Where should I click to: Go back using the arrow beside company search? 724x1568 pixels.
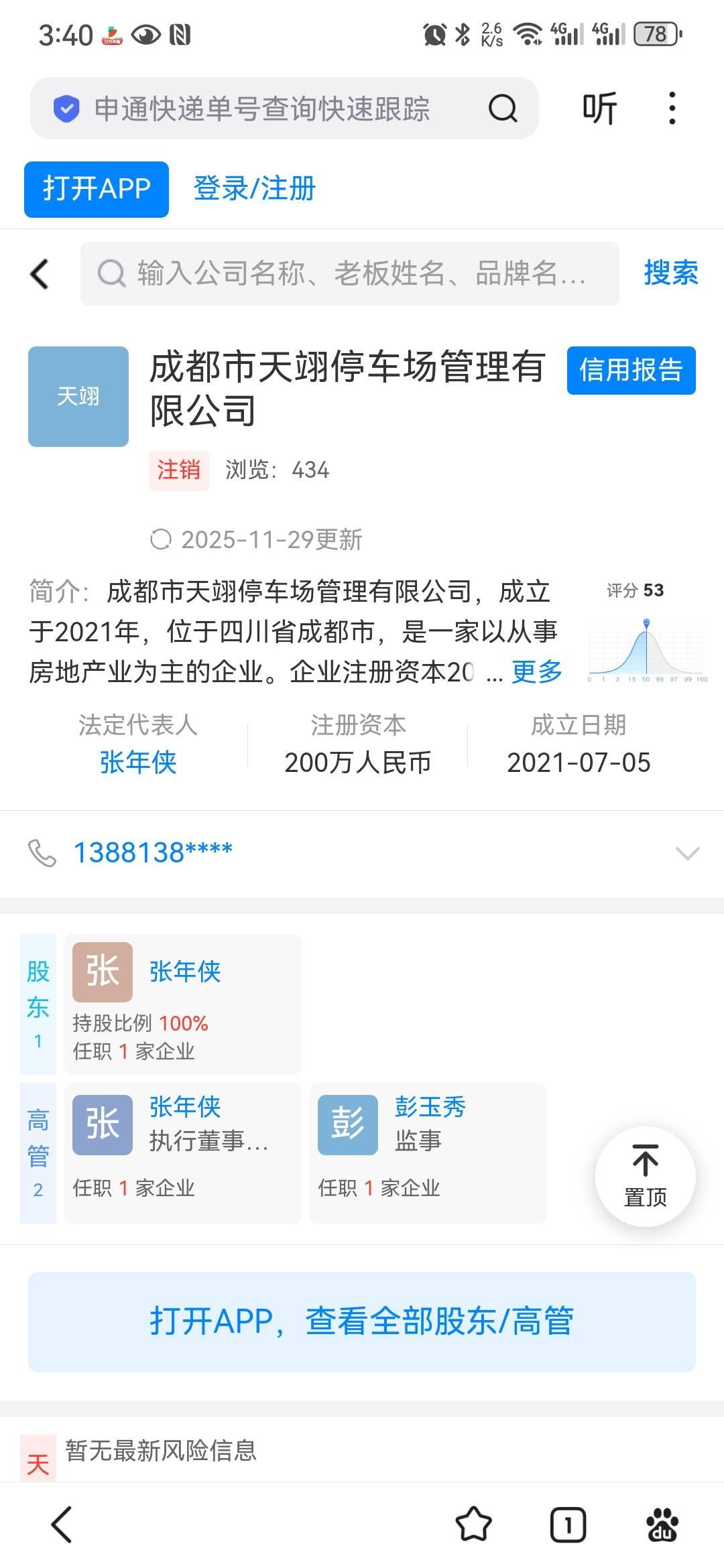tap(40, 274)
